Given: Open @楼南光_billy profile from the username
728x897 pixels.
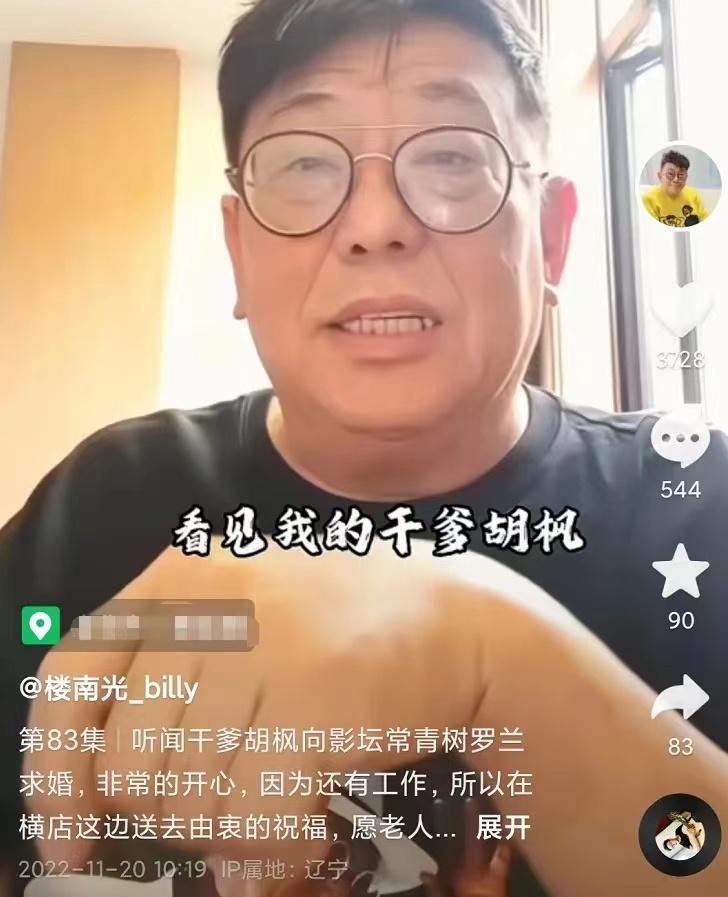Looking at the screenshot, I should point(109,689).
